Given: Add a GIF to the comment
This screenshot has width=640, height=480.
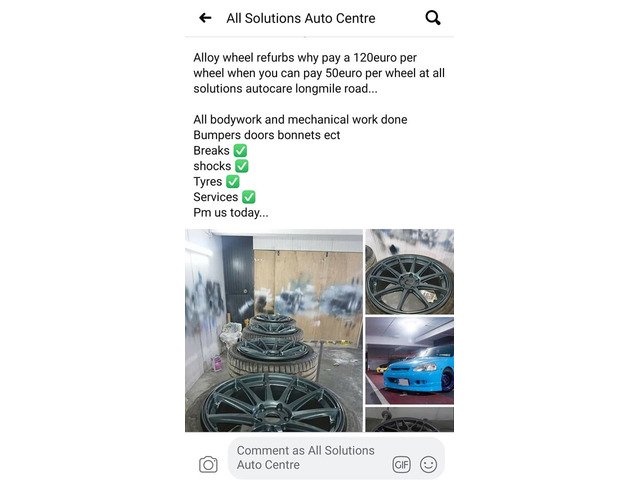Looking at the screenshot, I should (x=401, y=464).
